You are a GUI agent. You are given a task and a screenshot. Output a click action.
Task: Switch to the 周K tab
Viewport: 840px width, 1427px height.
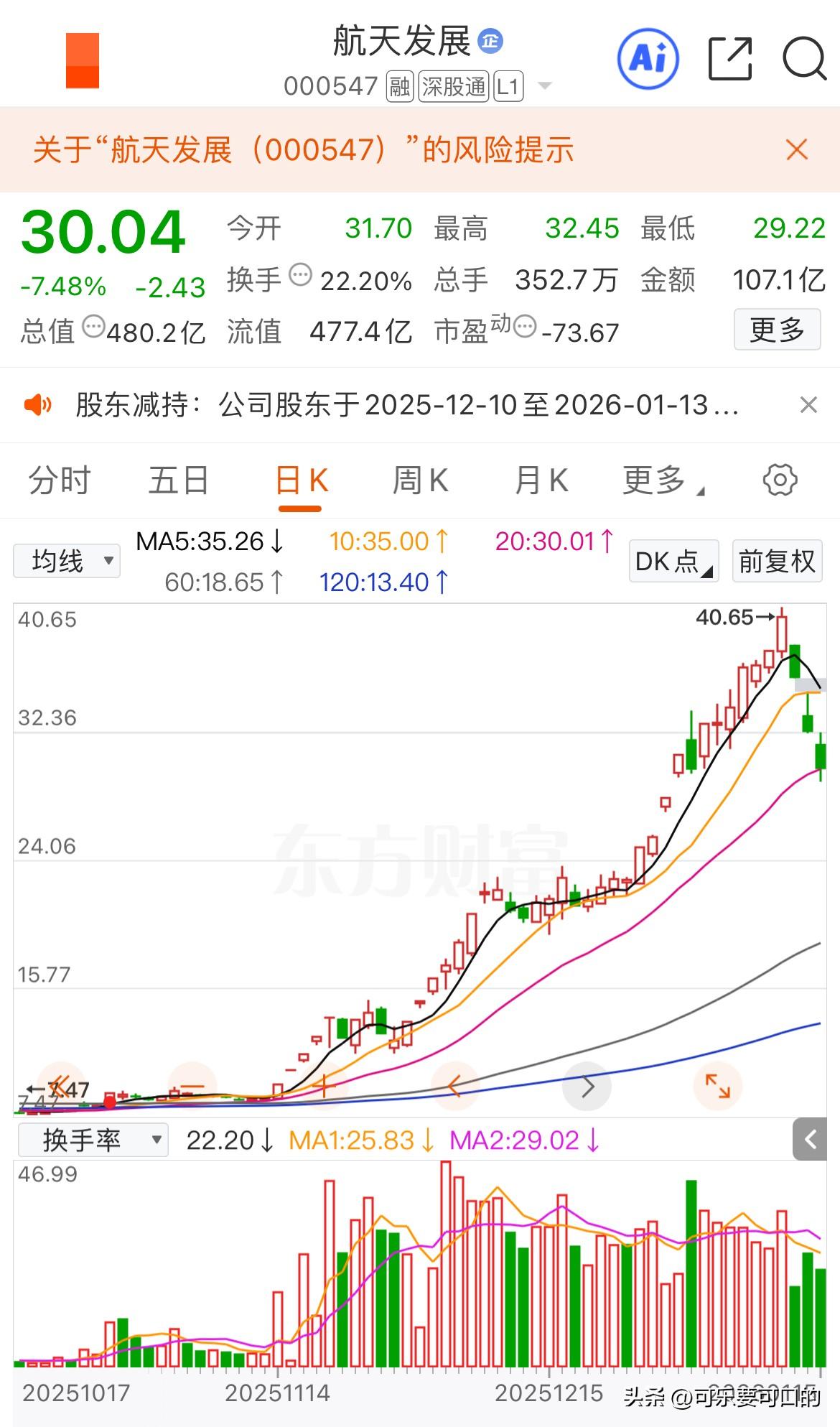[420, 480]
